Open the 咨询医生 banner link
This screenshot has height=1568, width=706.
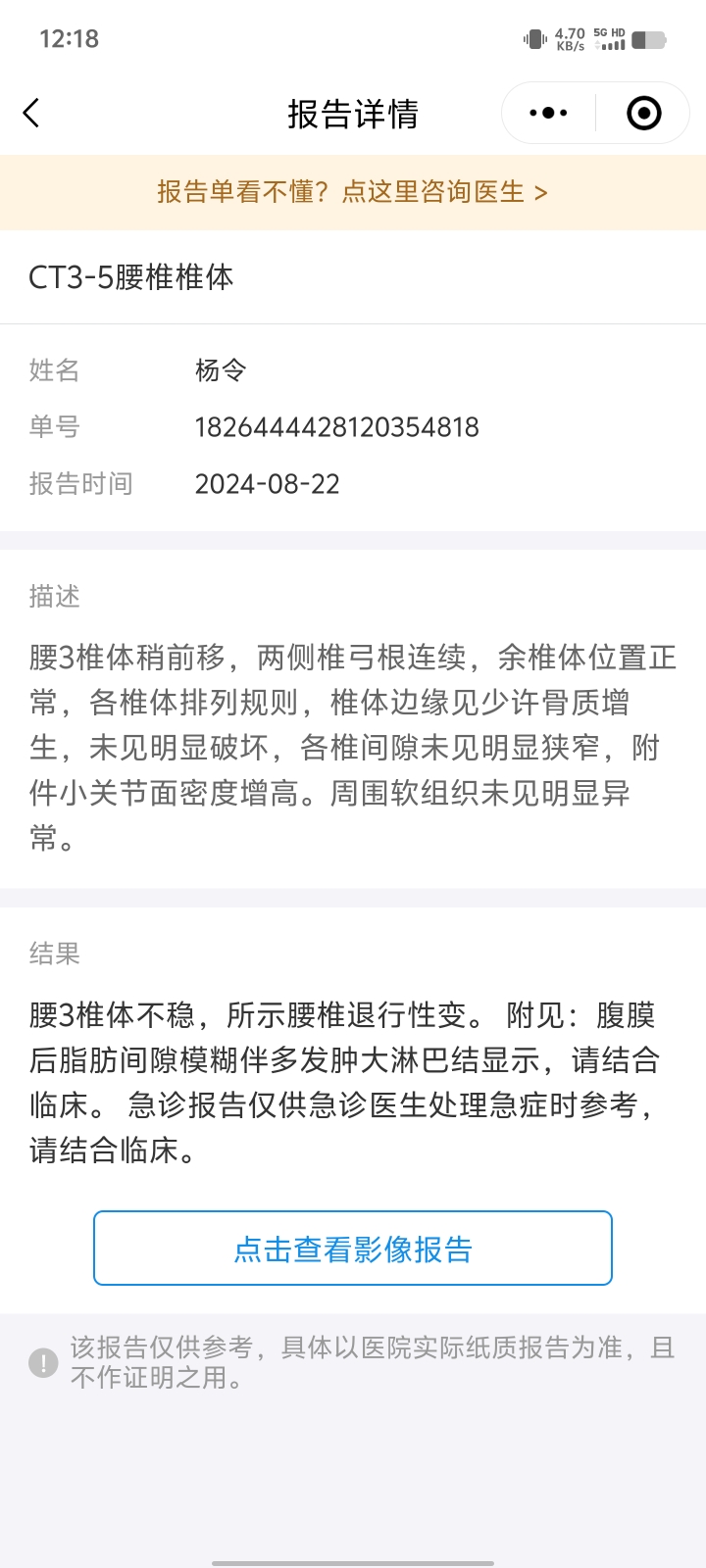point(353,192)
